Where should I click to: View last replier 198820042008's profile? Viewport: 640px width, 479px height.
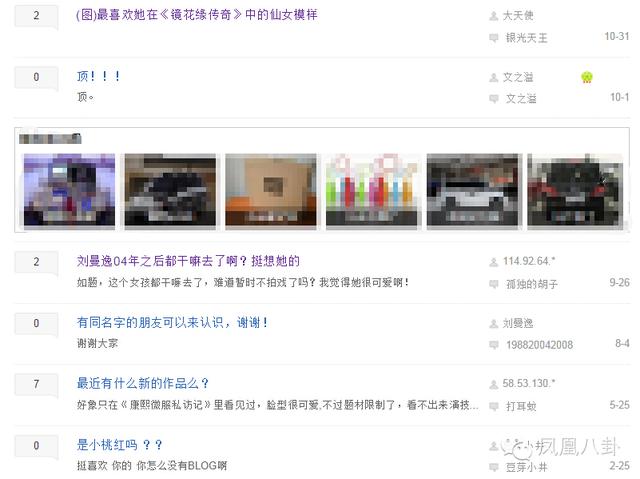click(x=538, y=345)
